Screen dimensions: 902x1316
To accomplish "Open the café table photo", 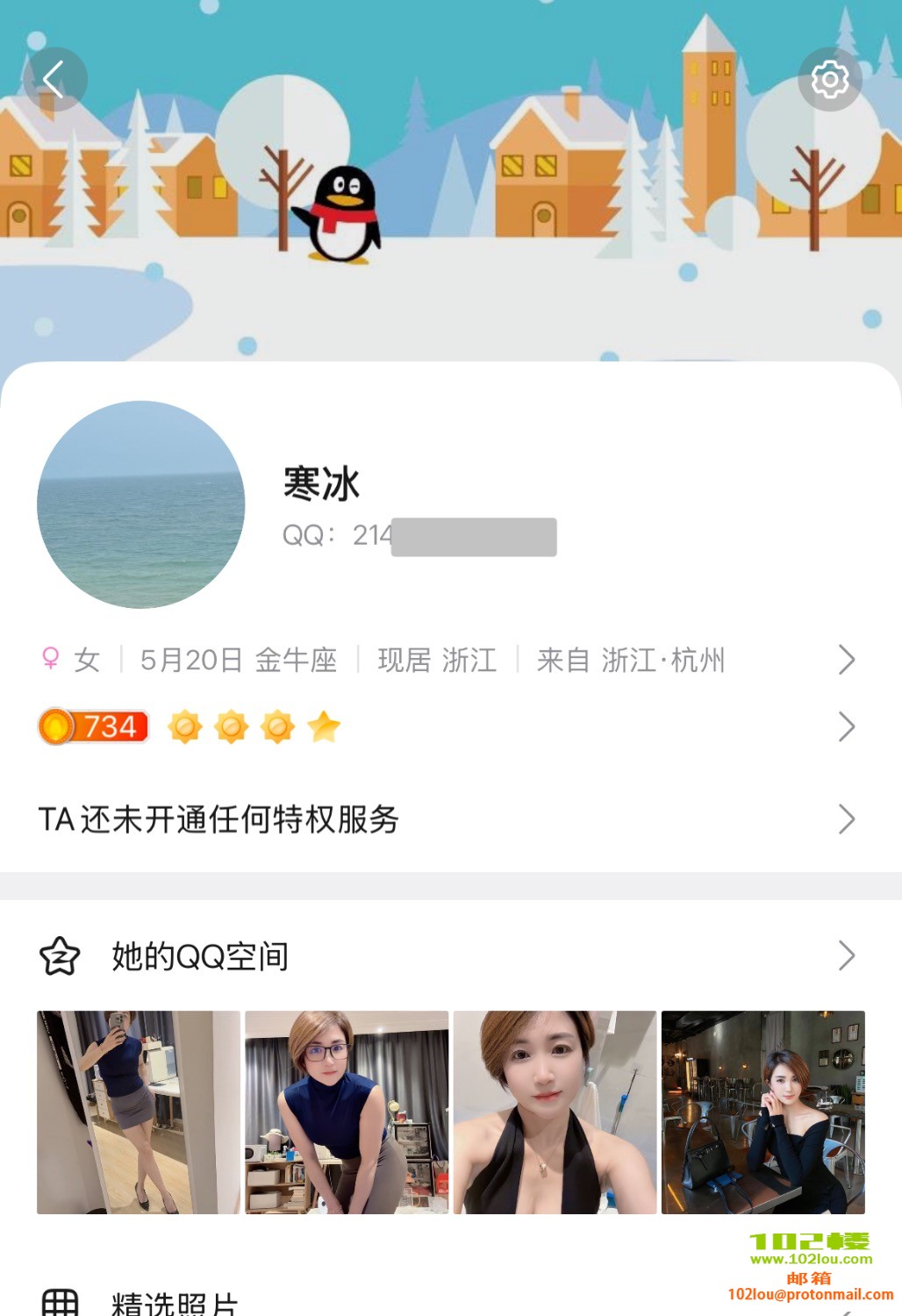I will 762,1112.
